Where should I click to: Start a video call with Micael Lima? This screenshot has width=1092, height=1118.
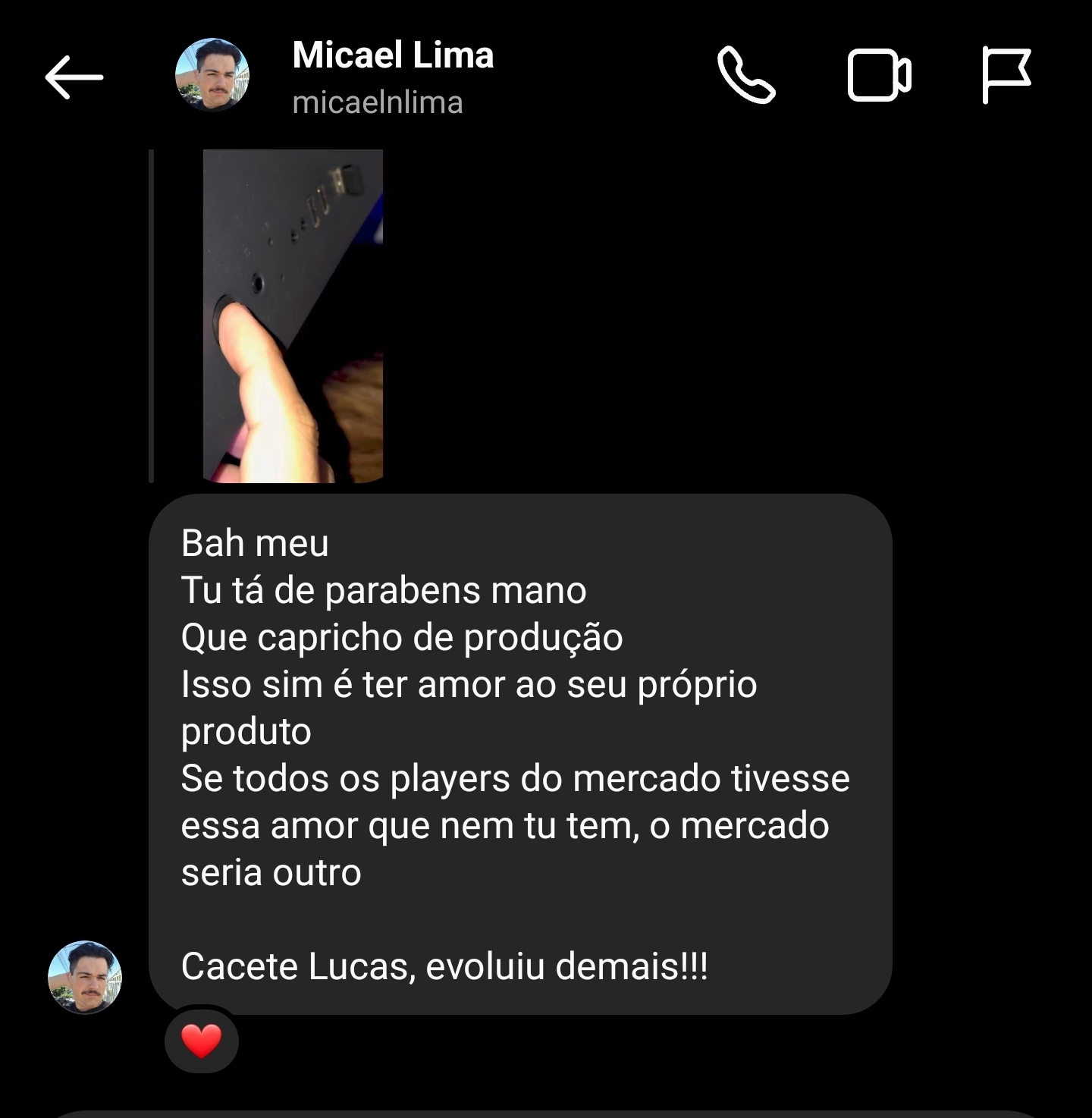(x=879, y=76)
